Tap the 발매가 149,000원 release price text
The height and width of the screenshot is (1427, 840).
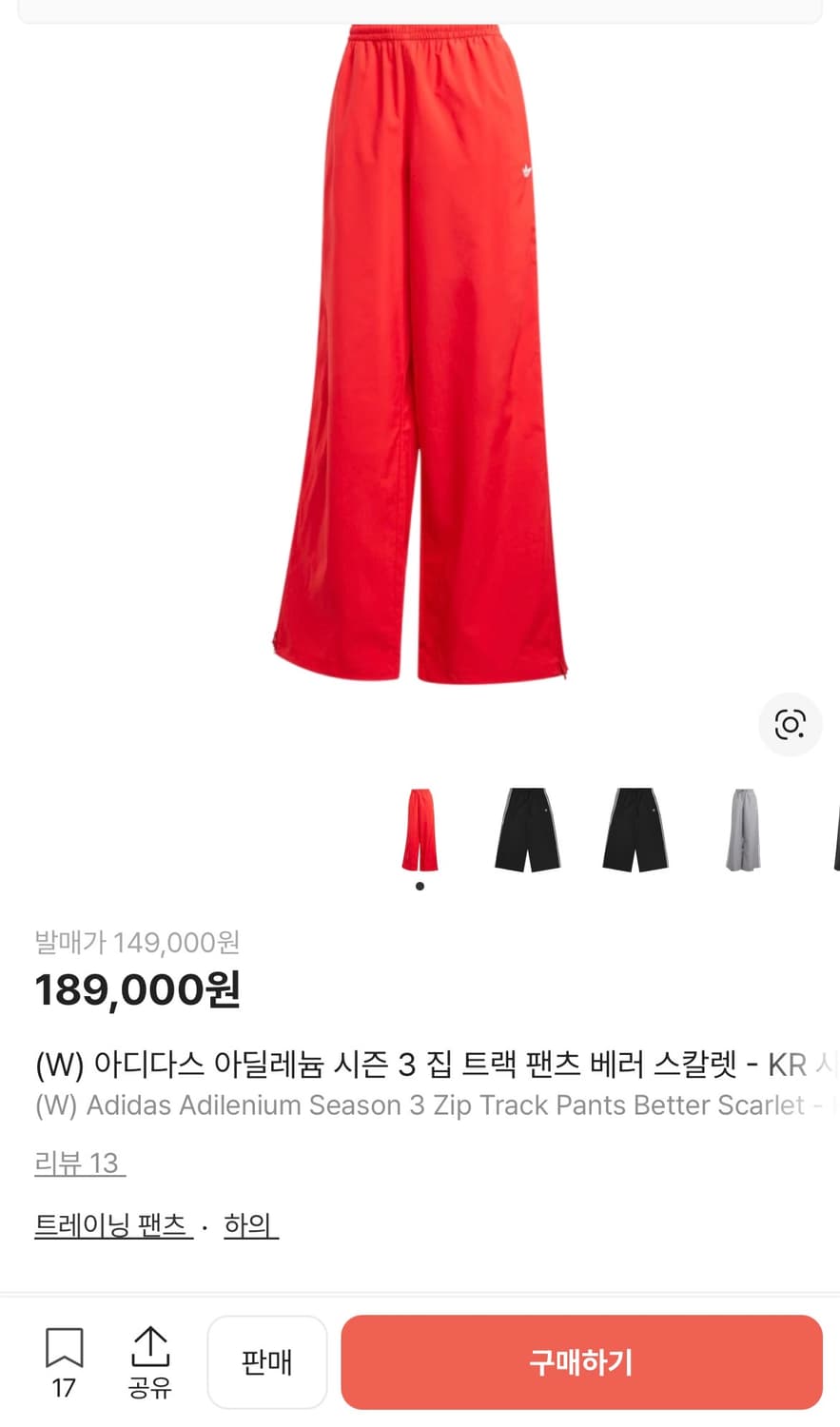coord(137,943)
